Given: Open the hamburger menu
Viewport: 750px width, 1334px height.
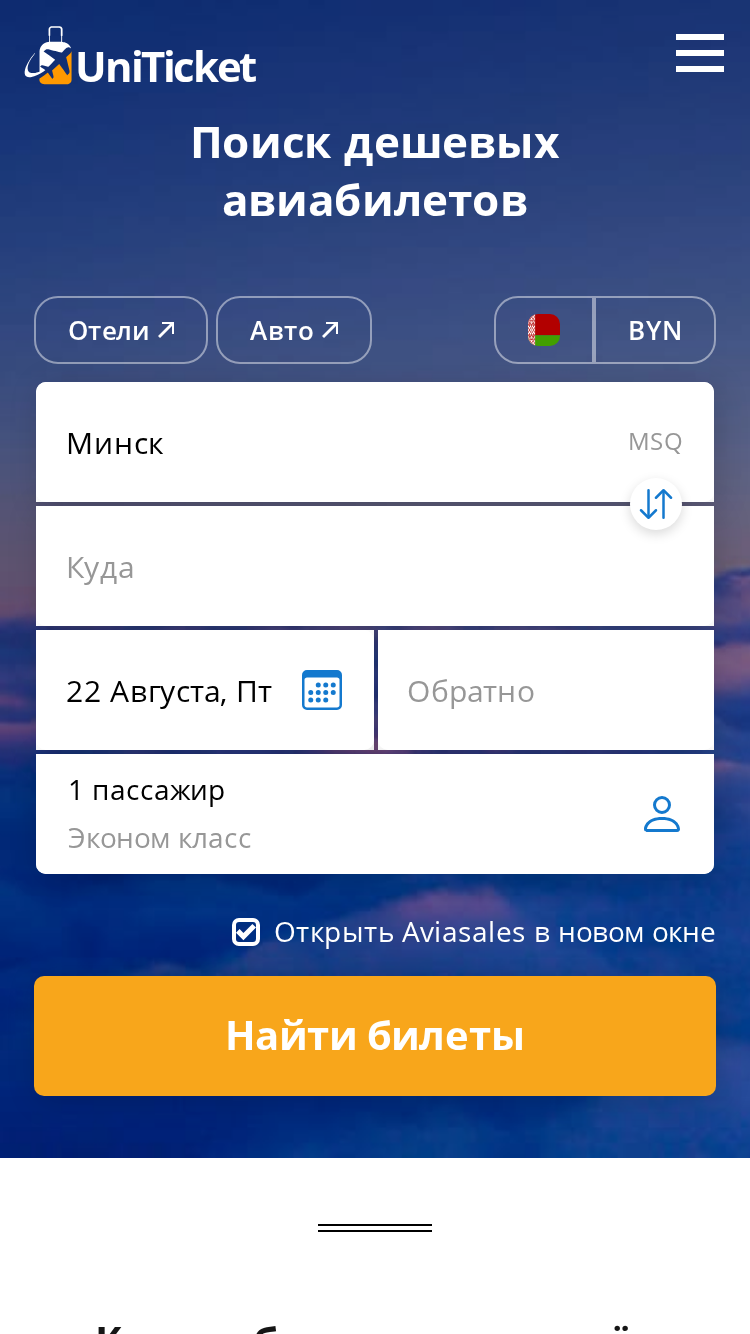Looking at the screenshot, I should pos(699,53).
